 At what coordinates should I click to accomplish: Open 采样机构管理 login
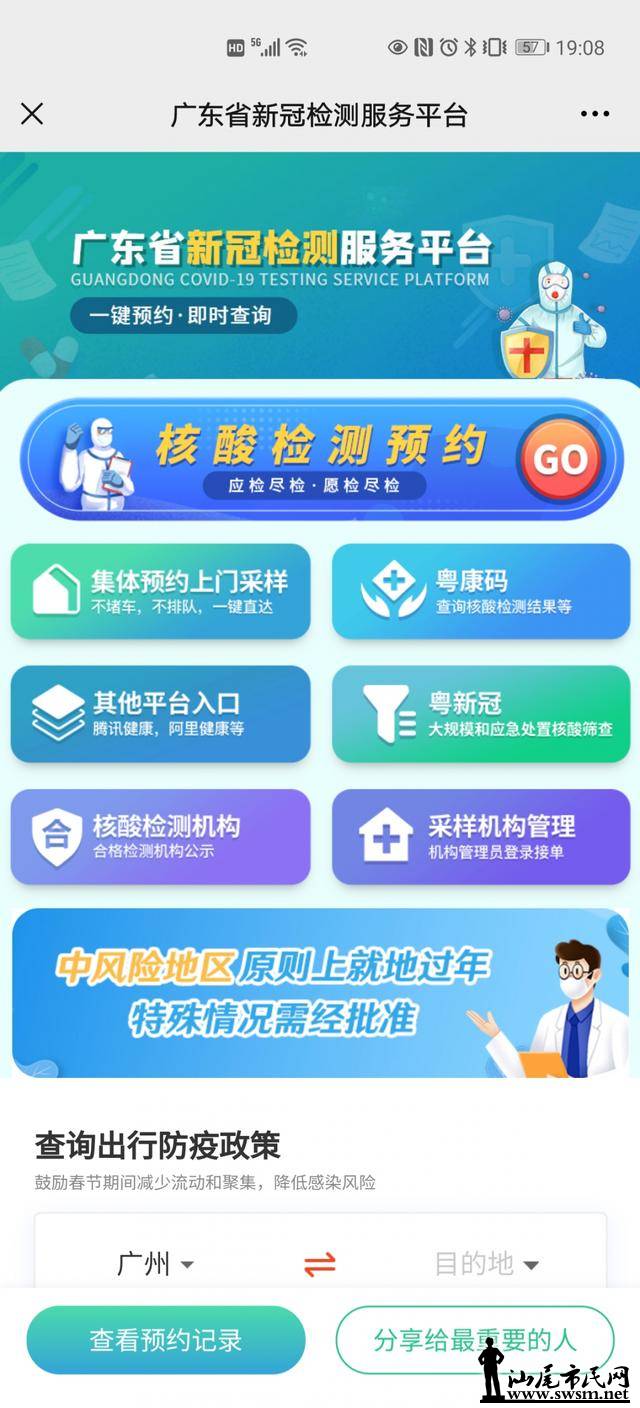click(x=481, y=836)
